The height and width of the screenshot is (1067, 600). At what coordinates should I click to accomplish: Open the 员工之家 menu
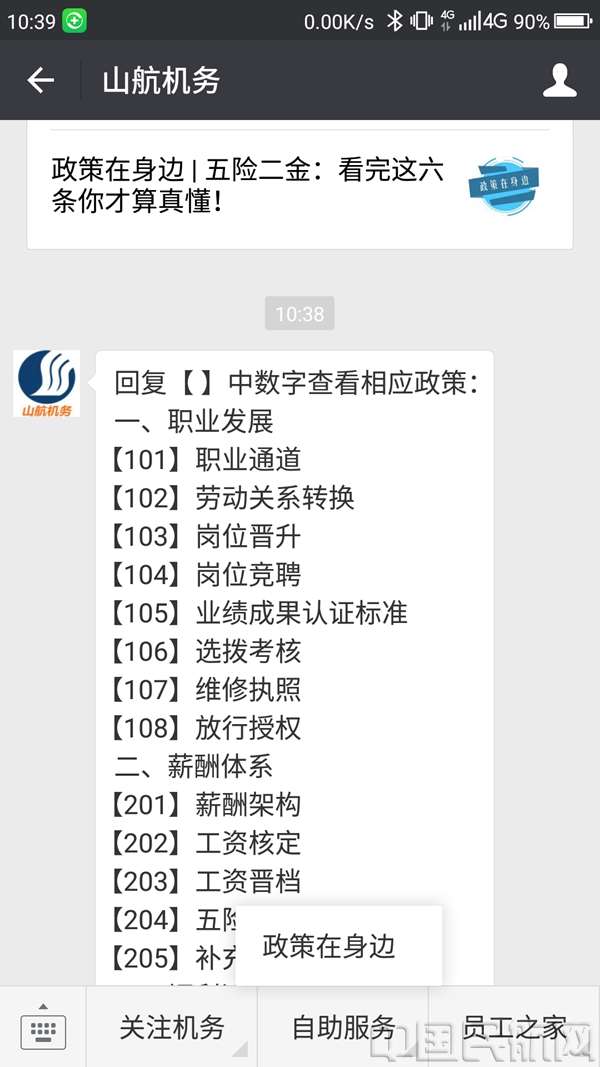tap(514, 1027)
